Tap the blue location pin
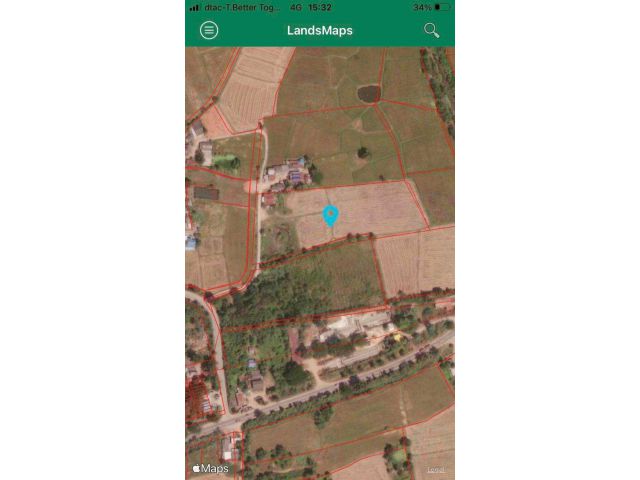Screen dimensions: 640x480 pyautogui.click(x=331, y=214)
